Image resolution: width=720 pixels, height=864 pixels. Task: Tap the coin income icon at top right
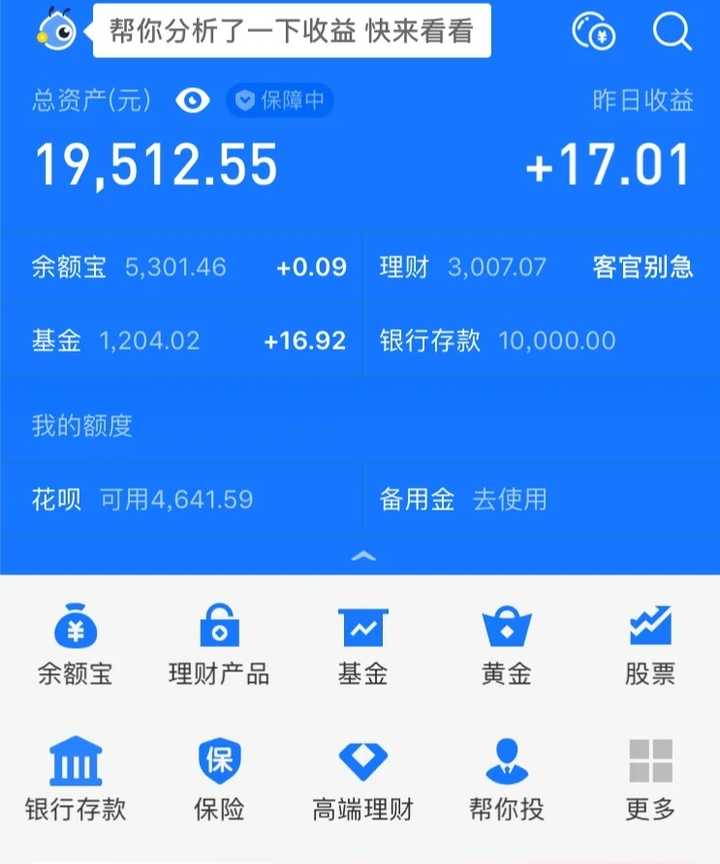[593, 32]
